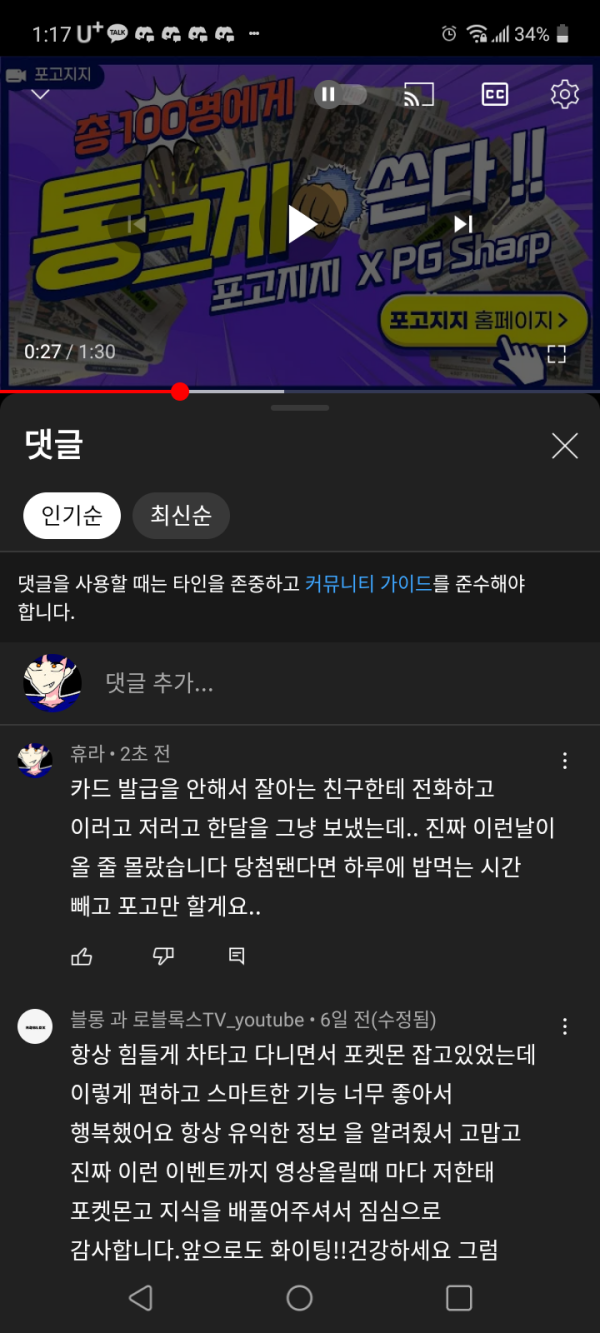The image size is (600, 1333).
Task: Close the 댓글 comments panel
Action: [565, 446]
